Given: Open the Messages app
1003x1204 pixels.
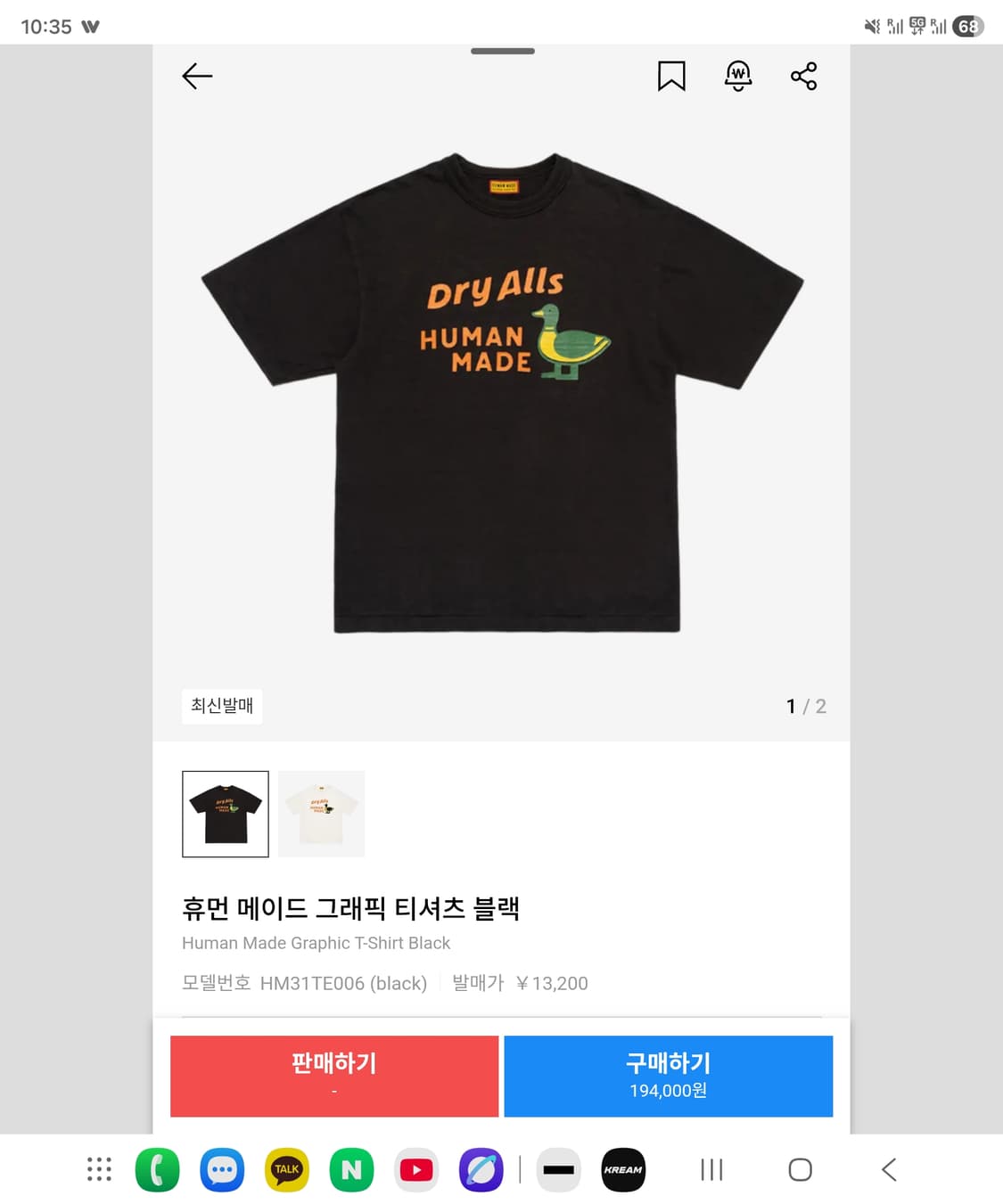Looking at the screenshot, I should click(221, 1169).
